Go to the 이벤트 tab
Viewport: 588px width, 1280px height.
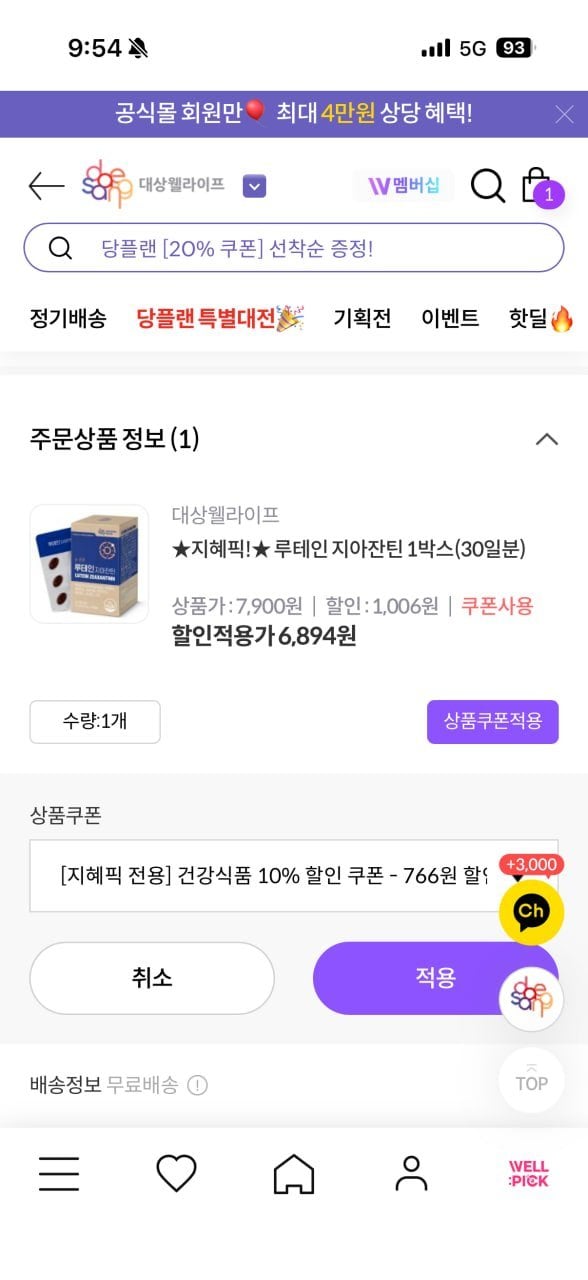click(450, 319)
